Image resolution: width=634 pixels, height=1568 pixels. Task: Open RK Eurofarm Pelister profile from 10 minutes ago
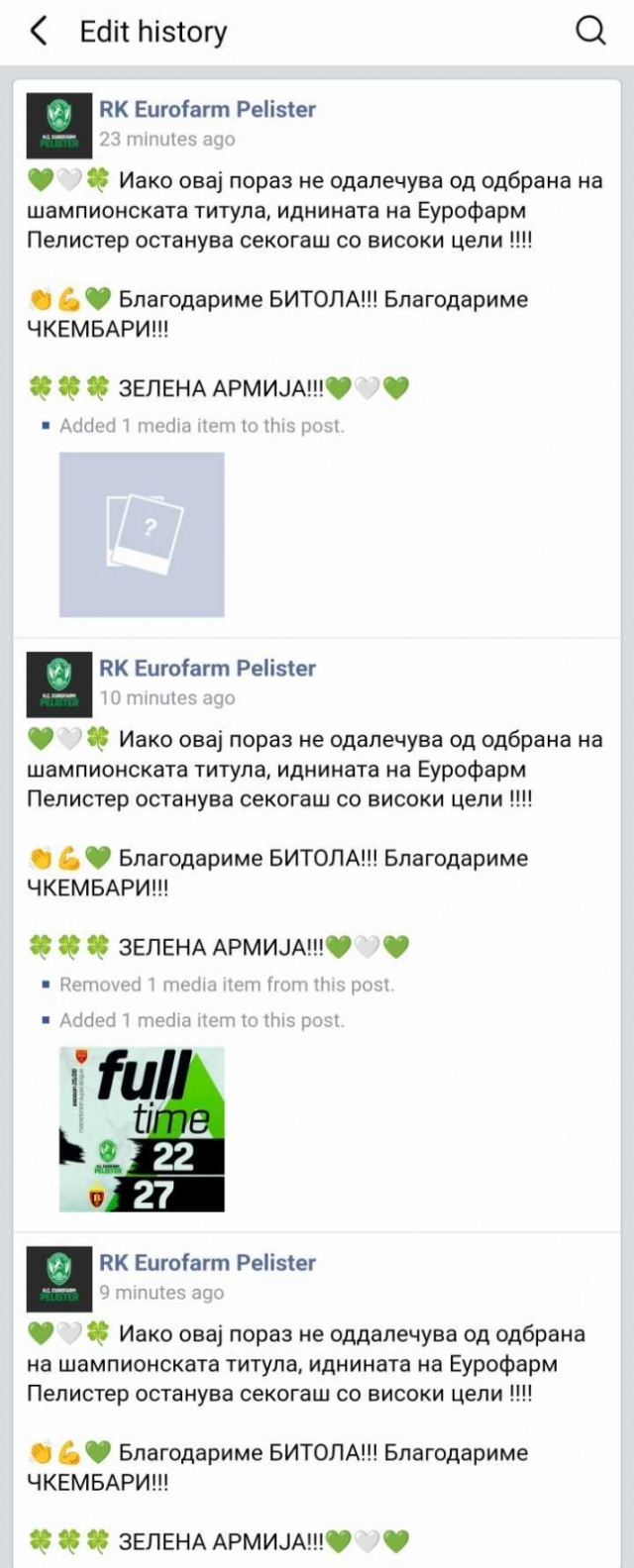(x=207, y=669)
